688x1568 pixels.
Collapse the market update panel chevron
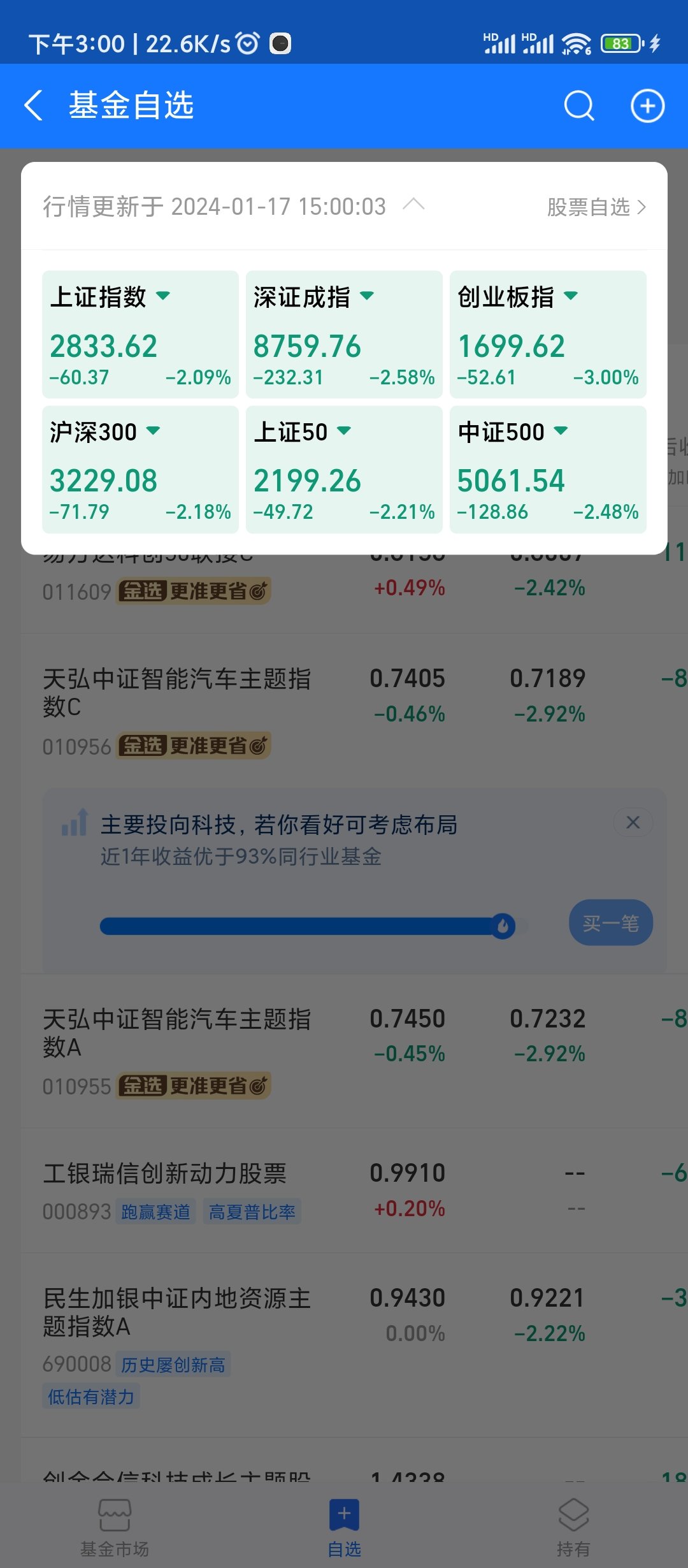tap(414, 205)
